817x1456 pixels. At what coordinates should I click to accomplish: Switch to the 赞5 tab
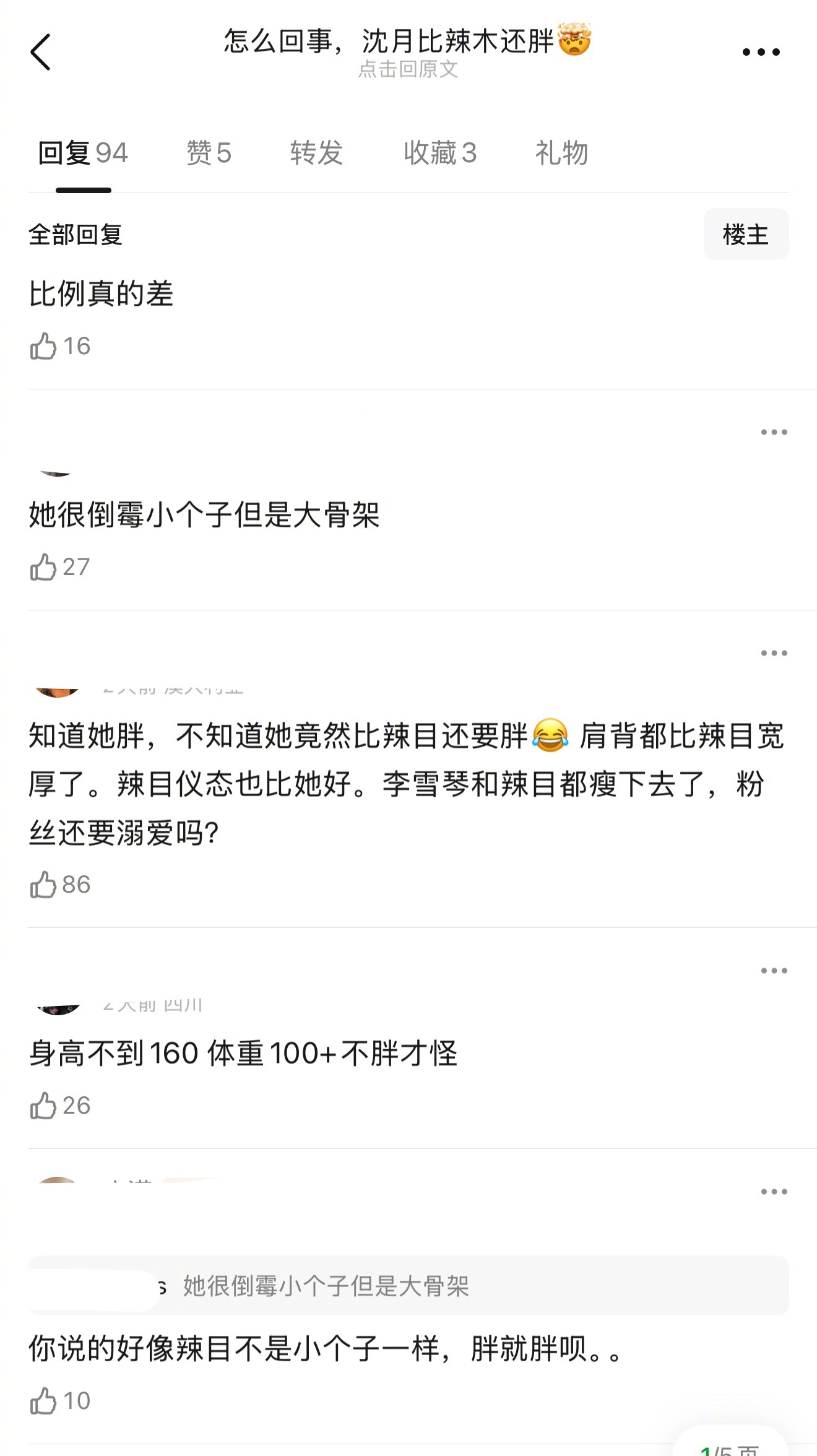209,153
